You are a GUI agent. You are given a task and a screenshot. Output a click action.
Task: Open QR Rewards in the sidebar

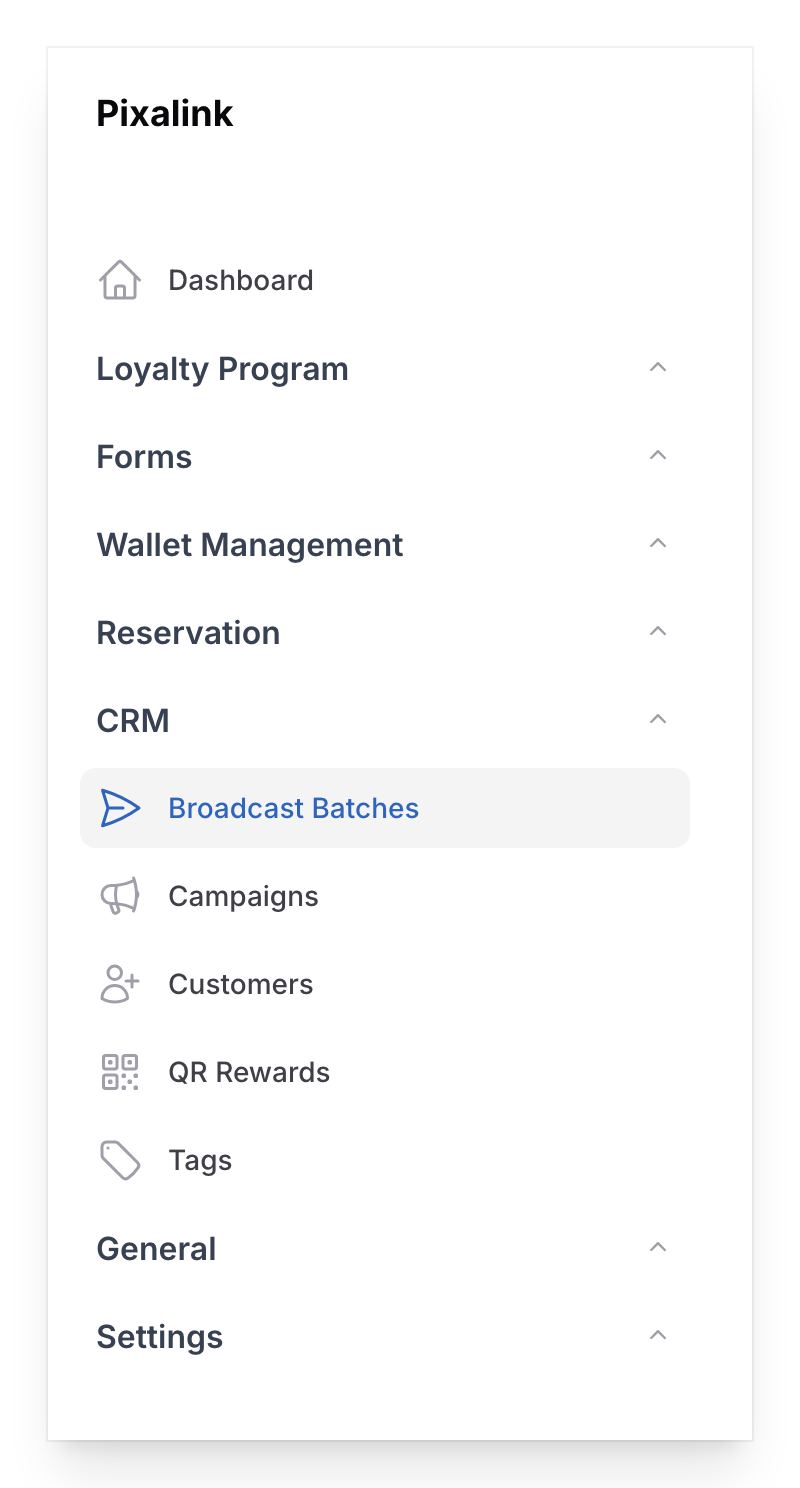click(249, 1072)
